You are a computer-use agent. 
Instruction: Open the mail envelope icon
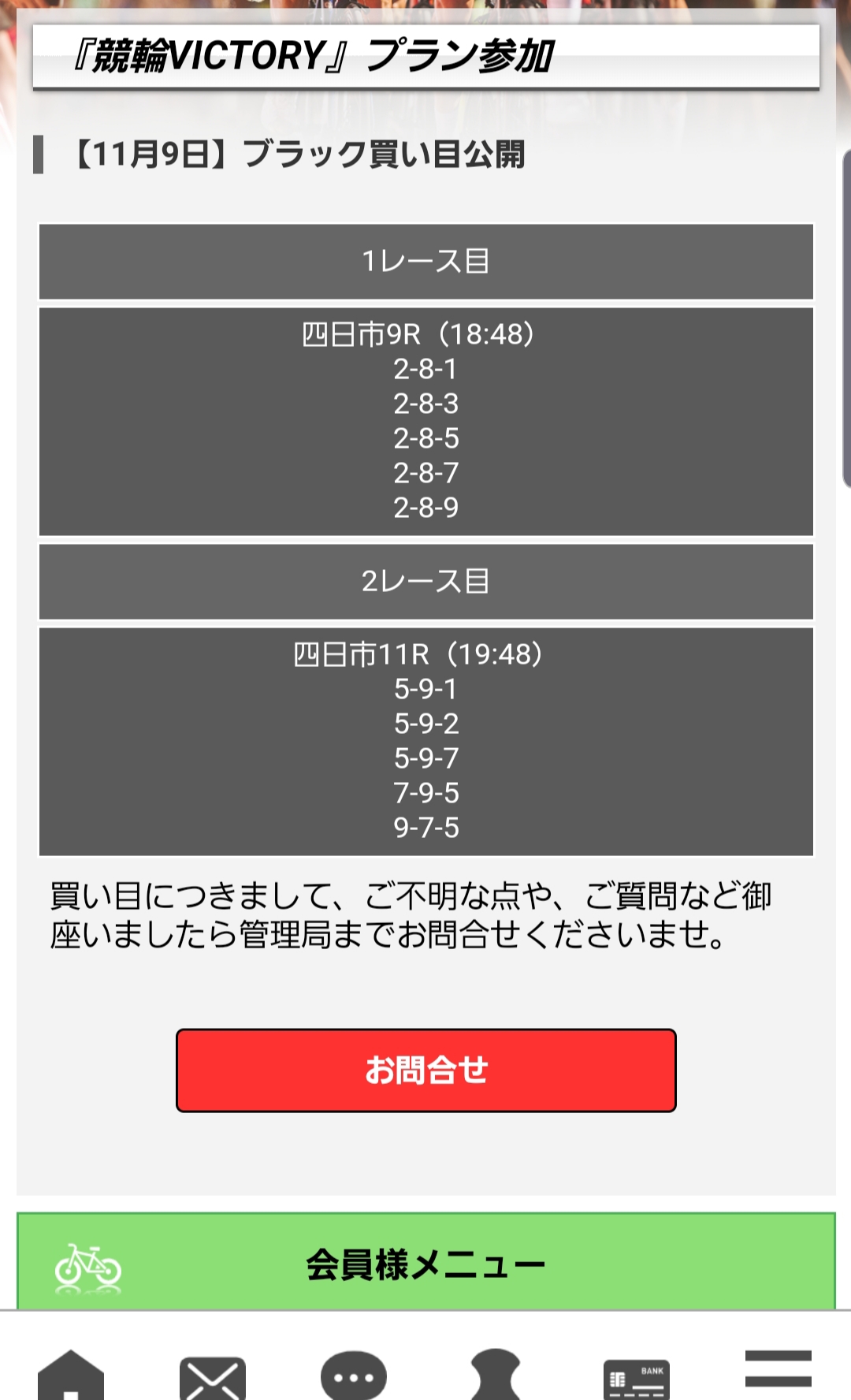(x=213, y=1378)
